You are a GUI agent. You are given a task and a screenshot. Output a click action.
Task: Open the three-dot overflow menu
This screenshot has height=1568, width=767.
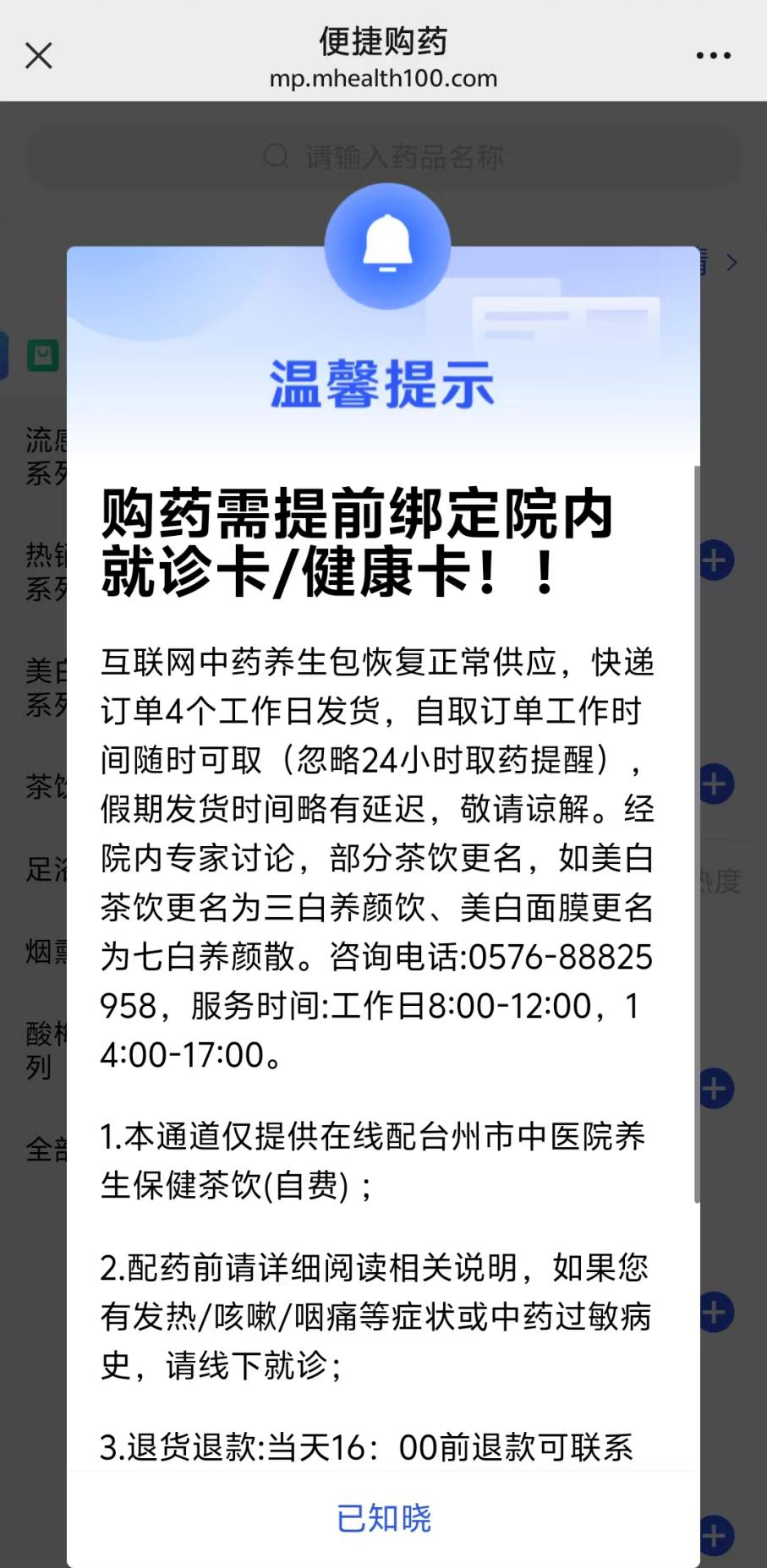click(x=713, y=56)
